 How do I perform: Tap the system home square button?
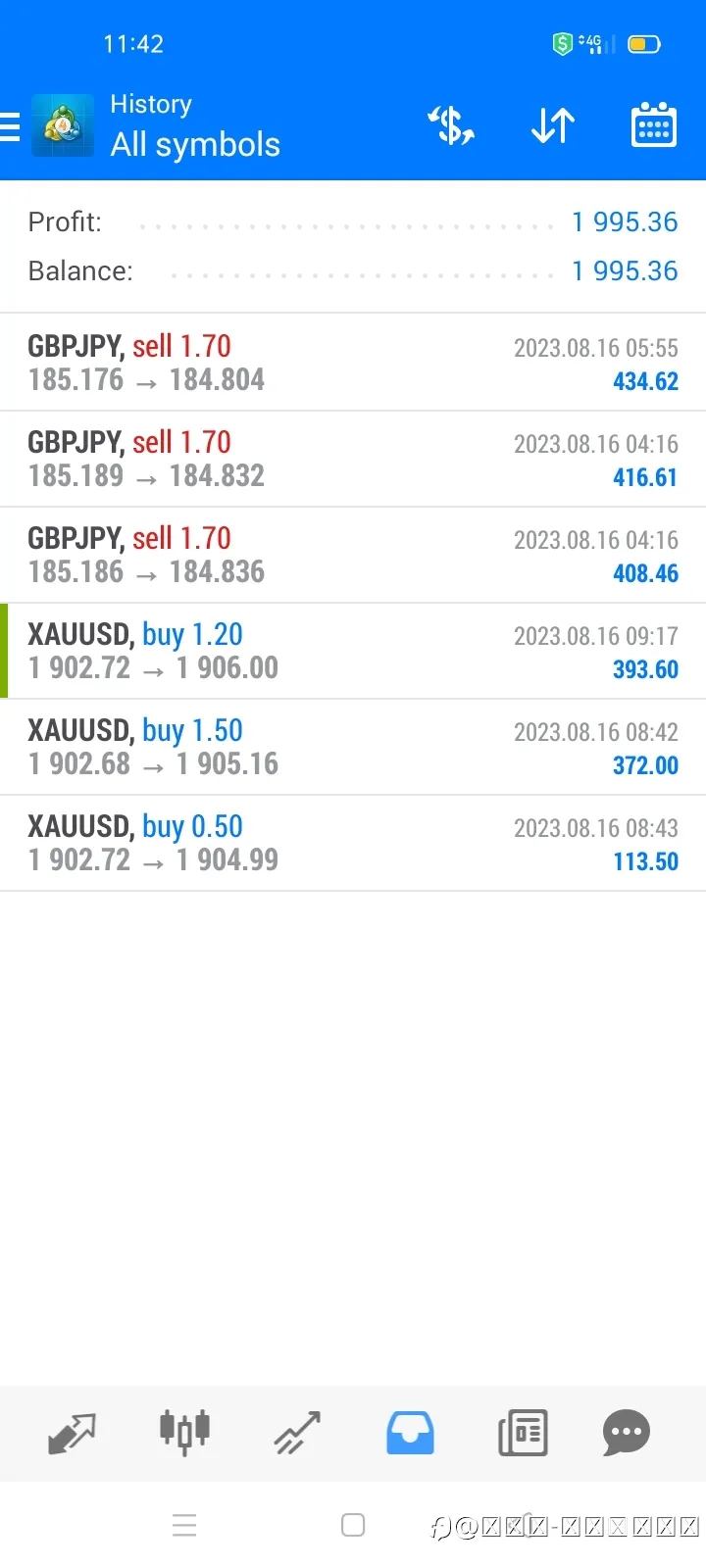click(x=353, y=1525)
